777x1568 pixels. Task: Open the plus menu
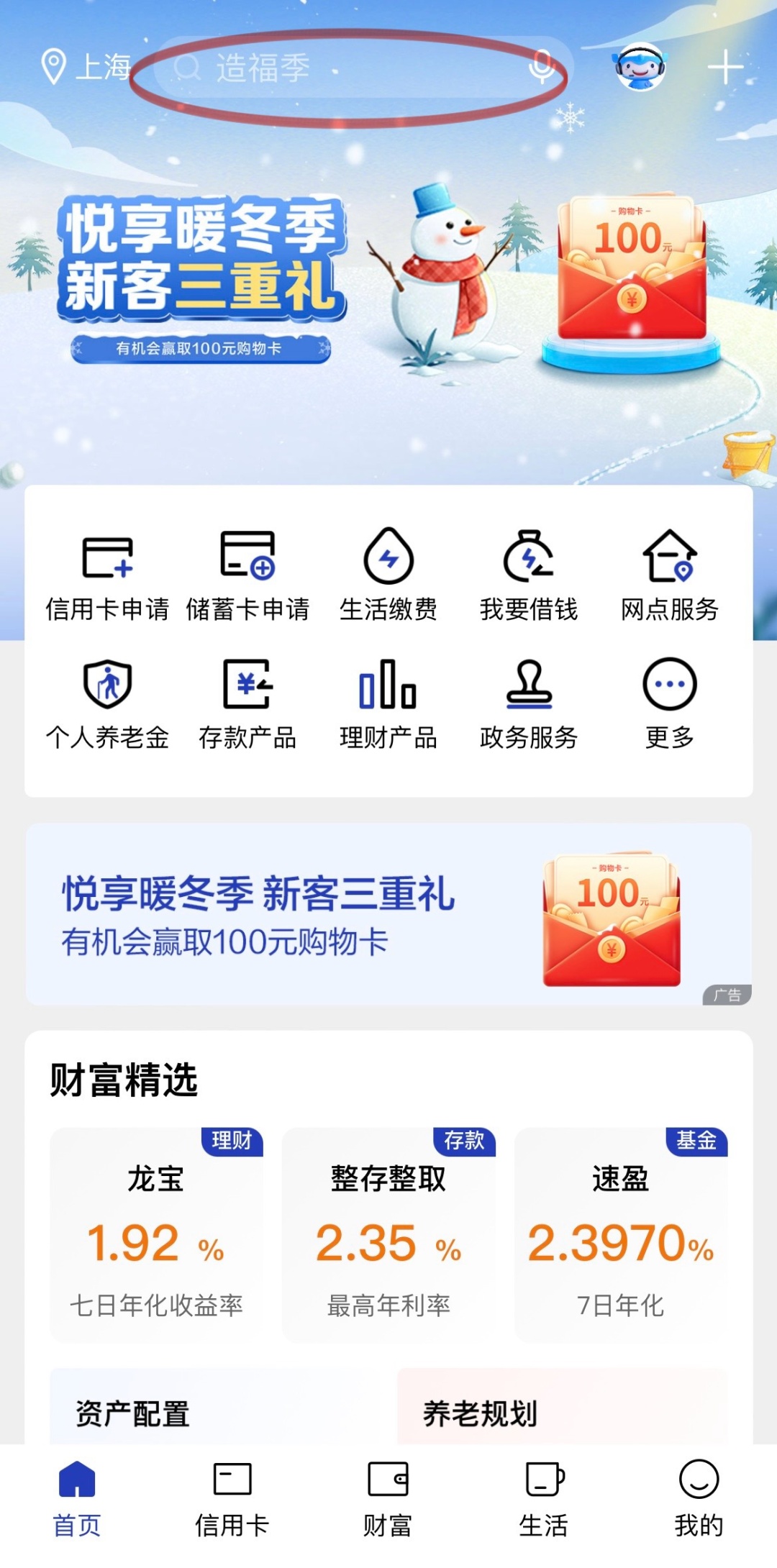pyautogui.click(x=725, y=67)
